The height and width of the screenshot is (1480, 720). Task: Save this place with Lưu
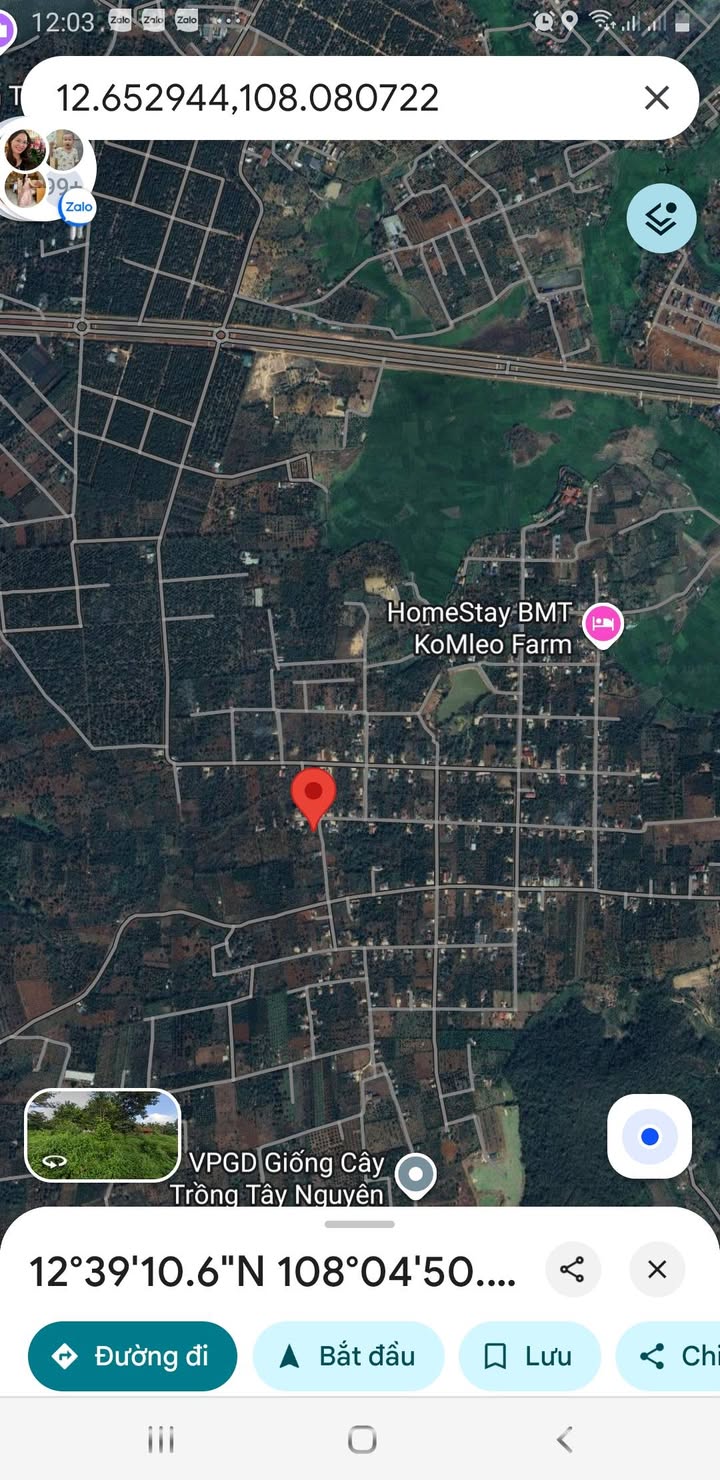(529, 1356)
